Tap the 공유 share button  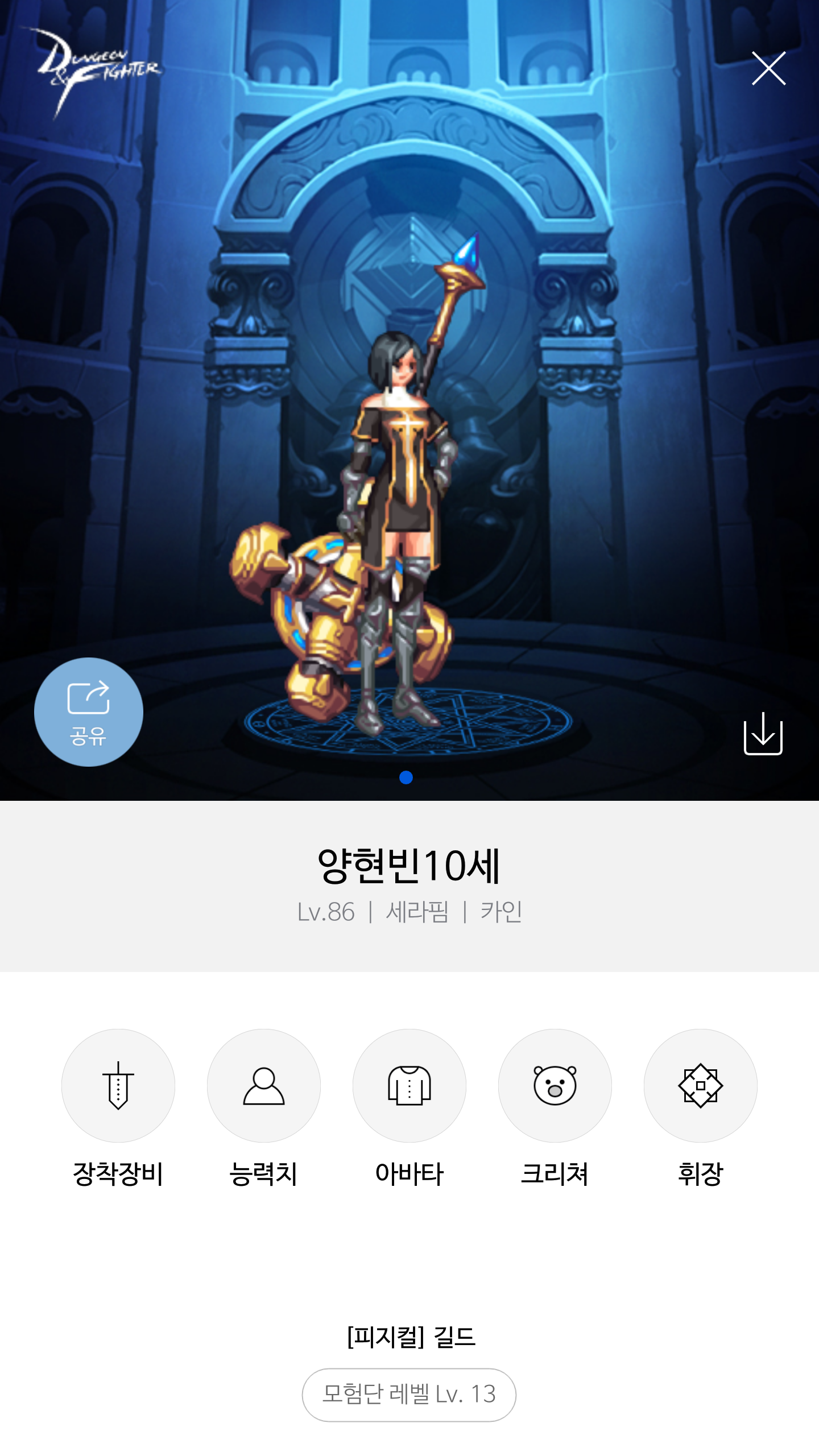(x=89, y=712)
